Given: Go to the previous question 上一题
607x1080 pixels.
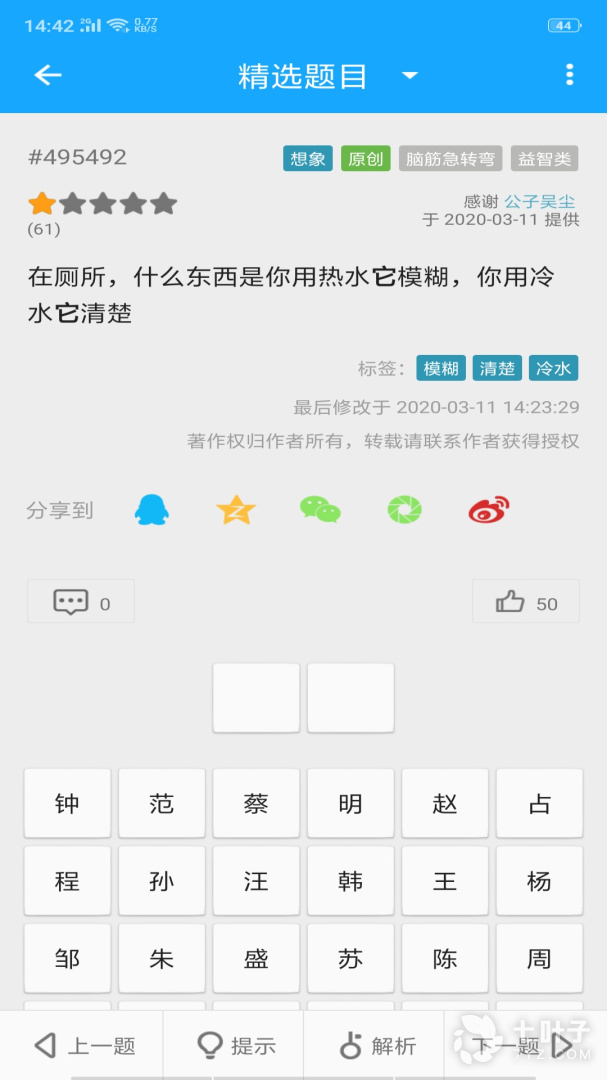Looking at the screenshot, I should 85,1046.
